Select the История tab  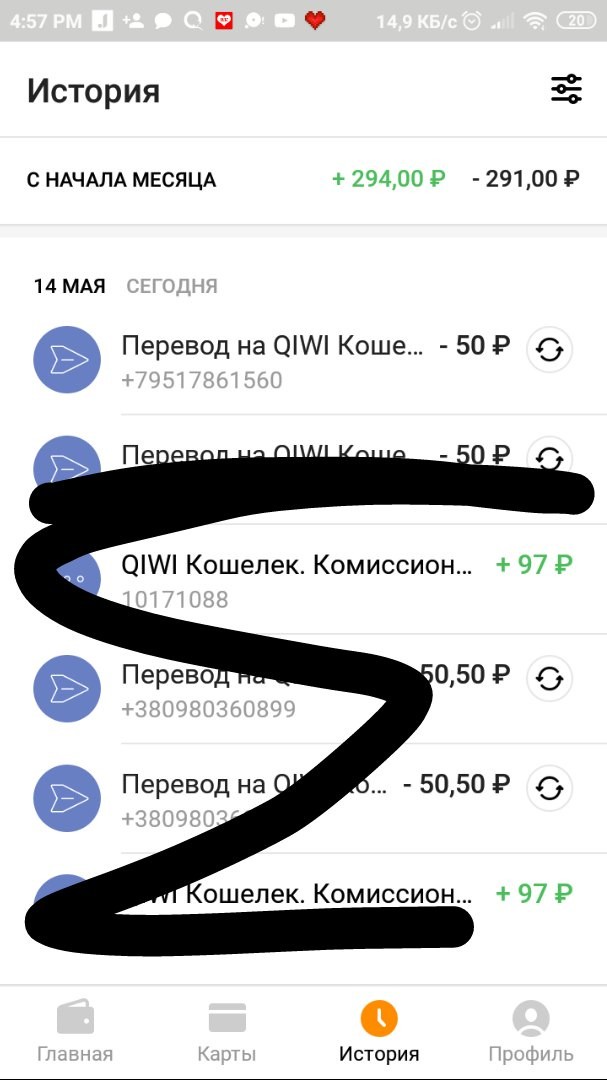[379, 1032]
